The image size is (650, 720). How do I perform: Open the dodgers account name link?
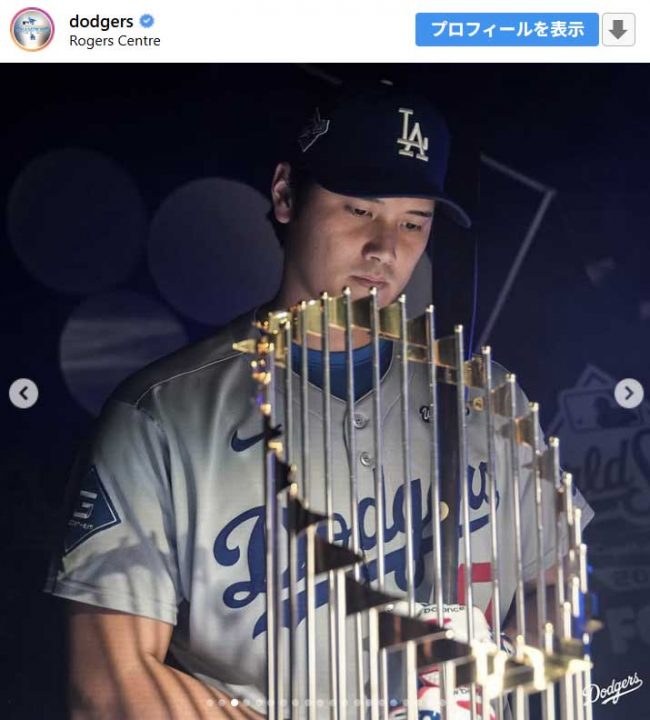[101, 21]
